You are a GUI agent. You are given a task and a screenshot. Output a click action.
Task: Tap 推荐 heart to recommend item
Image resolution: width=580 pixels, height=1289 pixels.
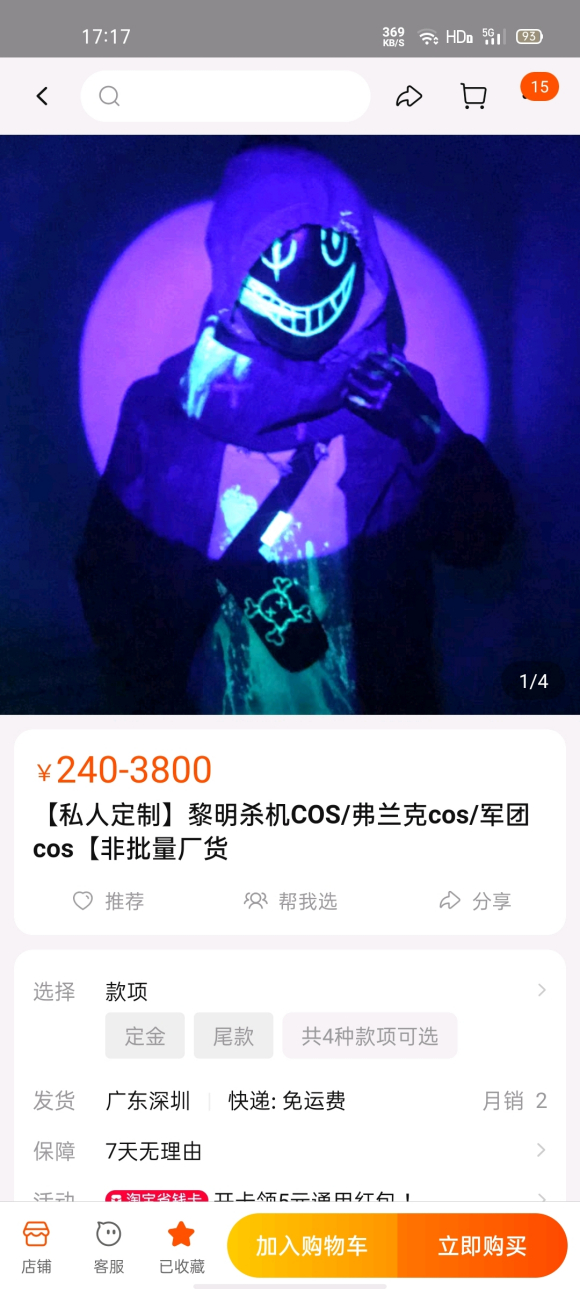click(109, 901)
